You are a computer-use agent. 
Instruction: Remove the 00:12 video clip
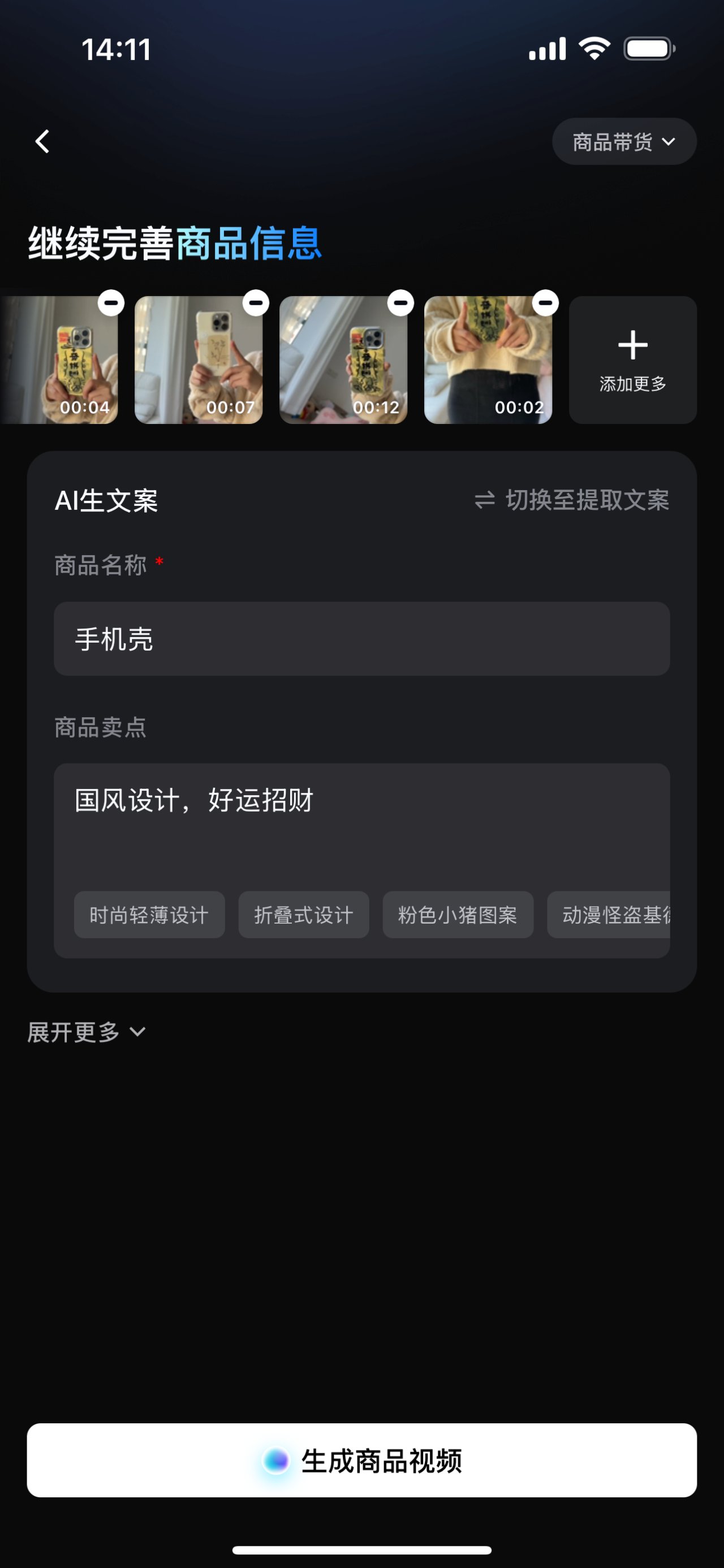tap(400, 302)
